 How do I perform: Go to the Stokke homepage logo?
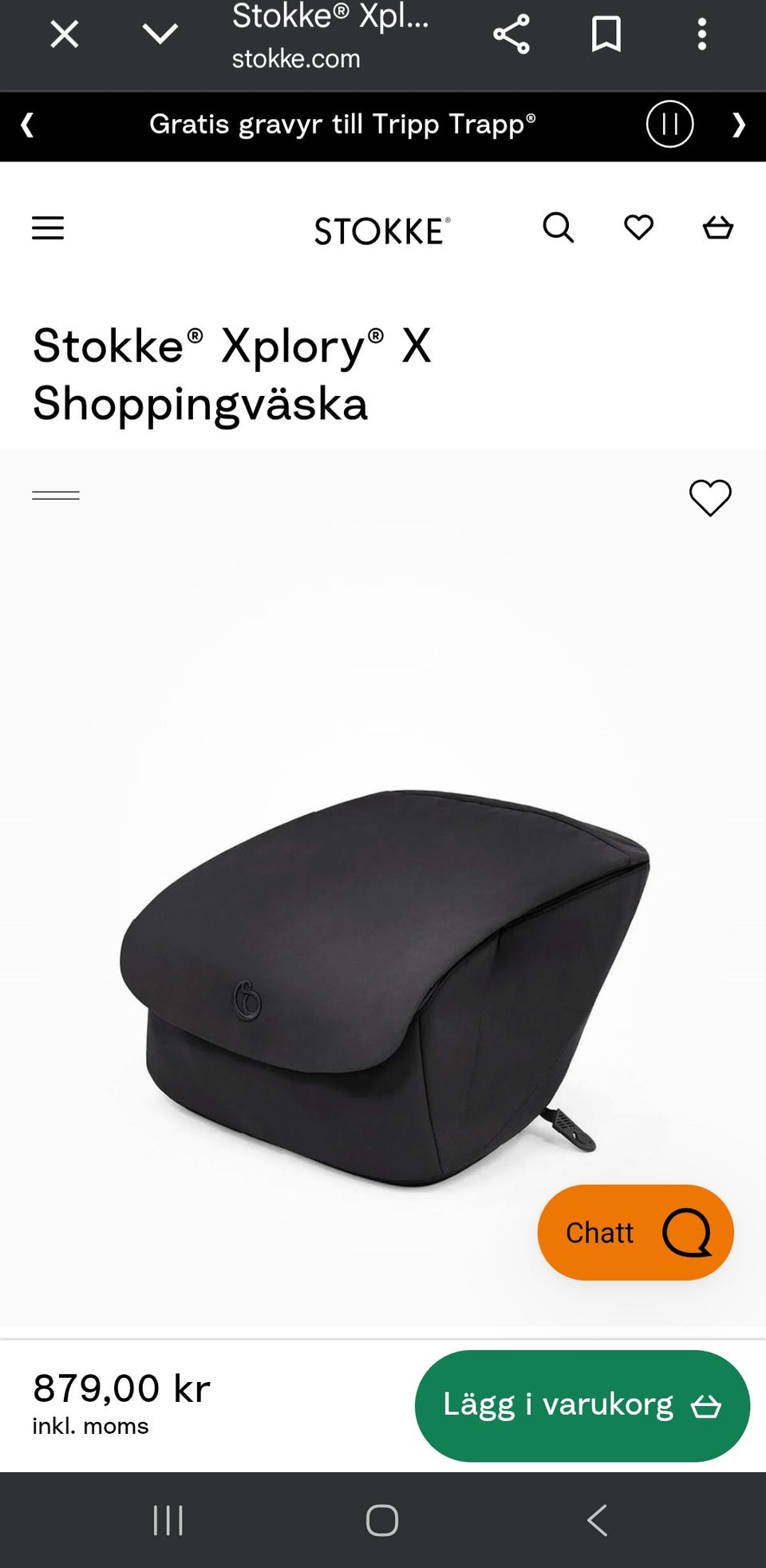[382, 231]
